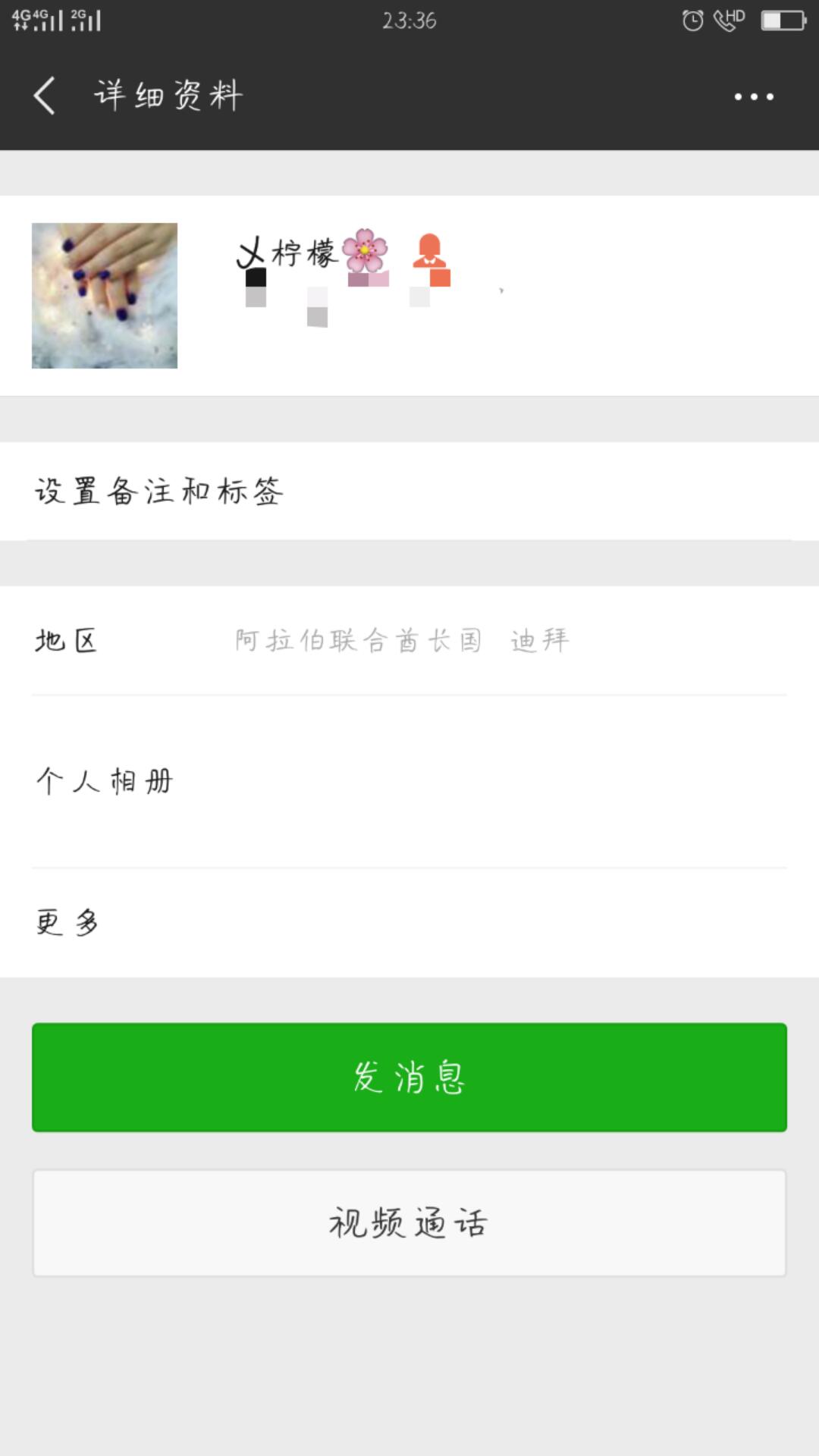Open 设置备注和标签 row

(x=409, y=491)
